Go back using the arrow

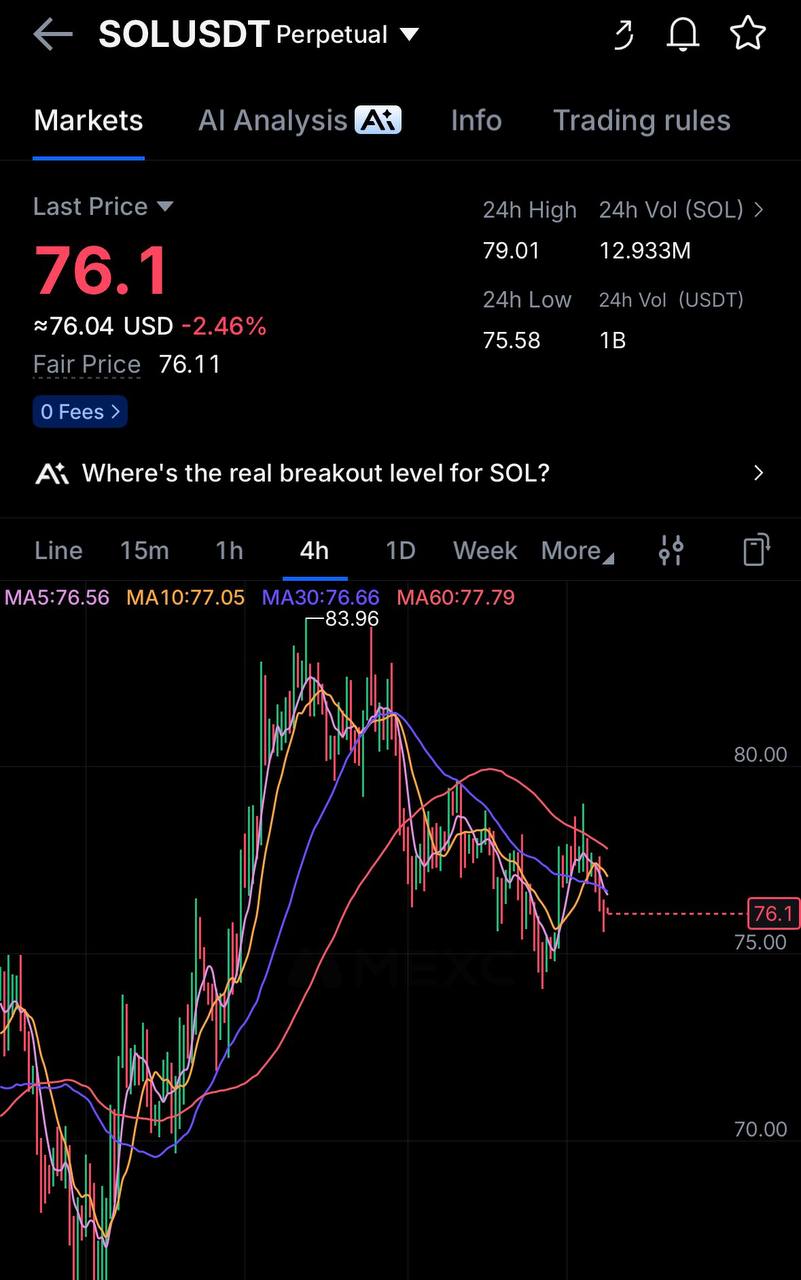(x=53, y=35)
